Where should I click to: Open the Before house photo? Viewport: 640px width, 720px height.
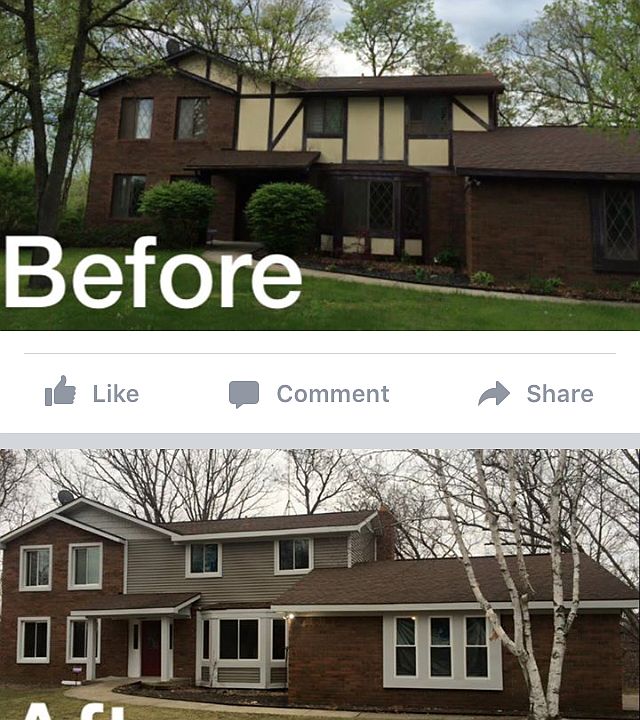pyautogui.click(x=320, y=165)
